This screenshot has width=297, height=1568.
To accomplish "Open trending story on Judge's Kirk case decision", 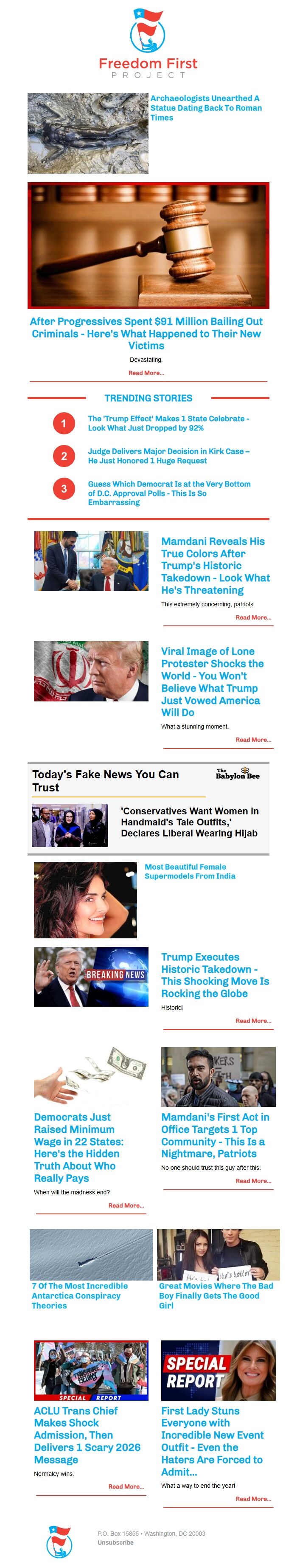I will [168, 456].
